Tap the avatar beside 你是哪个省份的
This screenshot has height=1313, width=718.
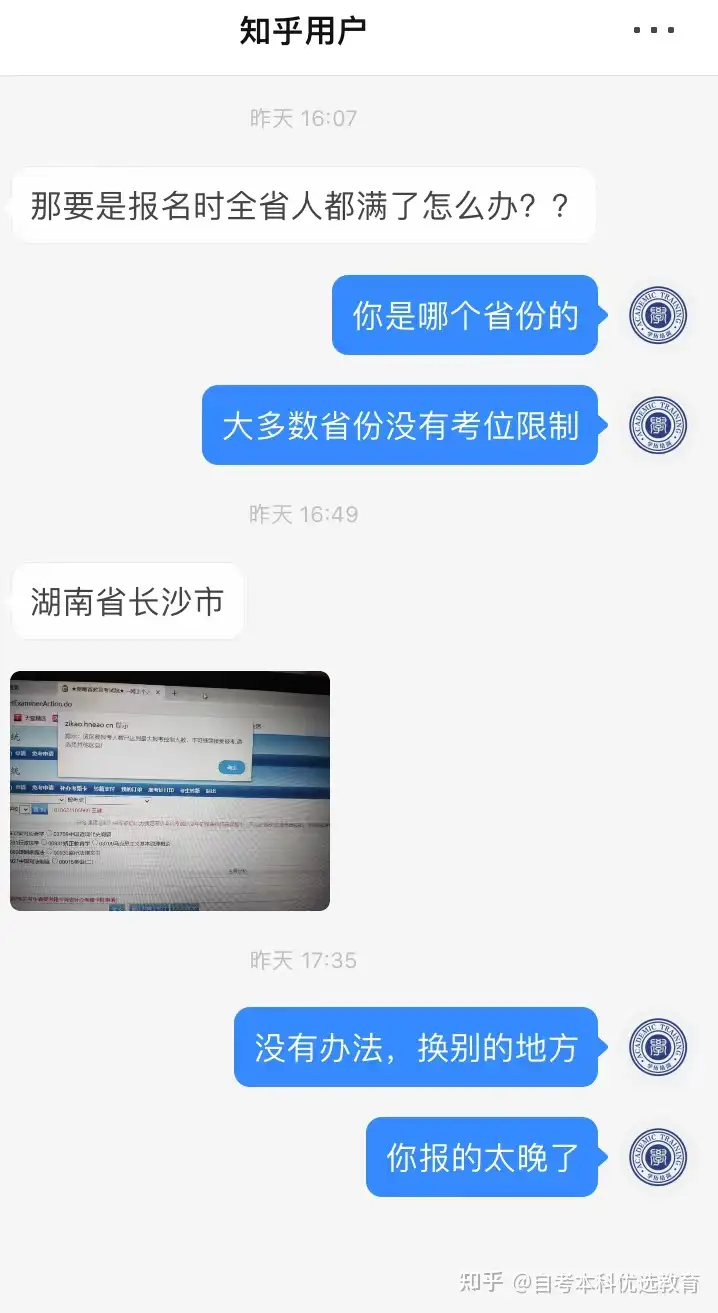pyautogui.click(x=658, y=315)
